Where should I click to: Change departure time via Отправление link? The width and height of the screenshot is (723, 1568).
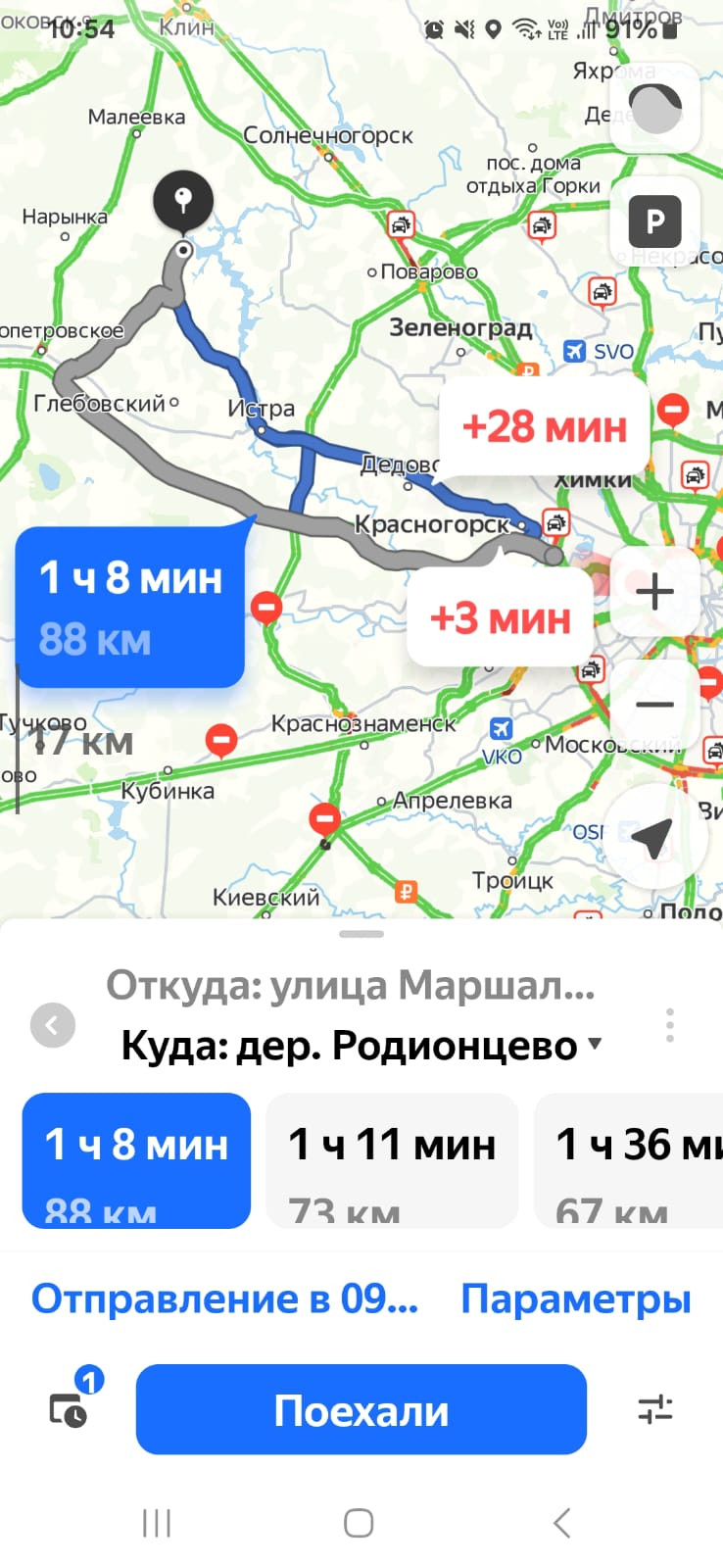(224, 1298)
